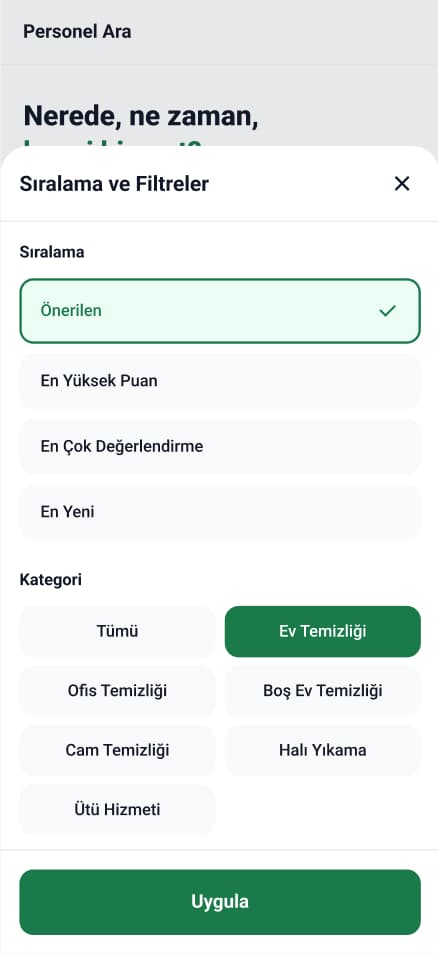This screenshot has height=956, width=438.
Task: Close the Sıralama ve Filtreler sheet
Action: [401, 184]
